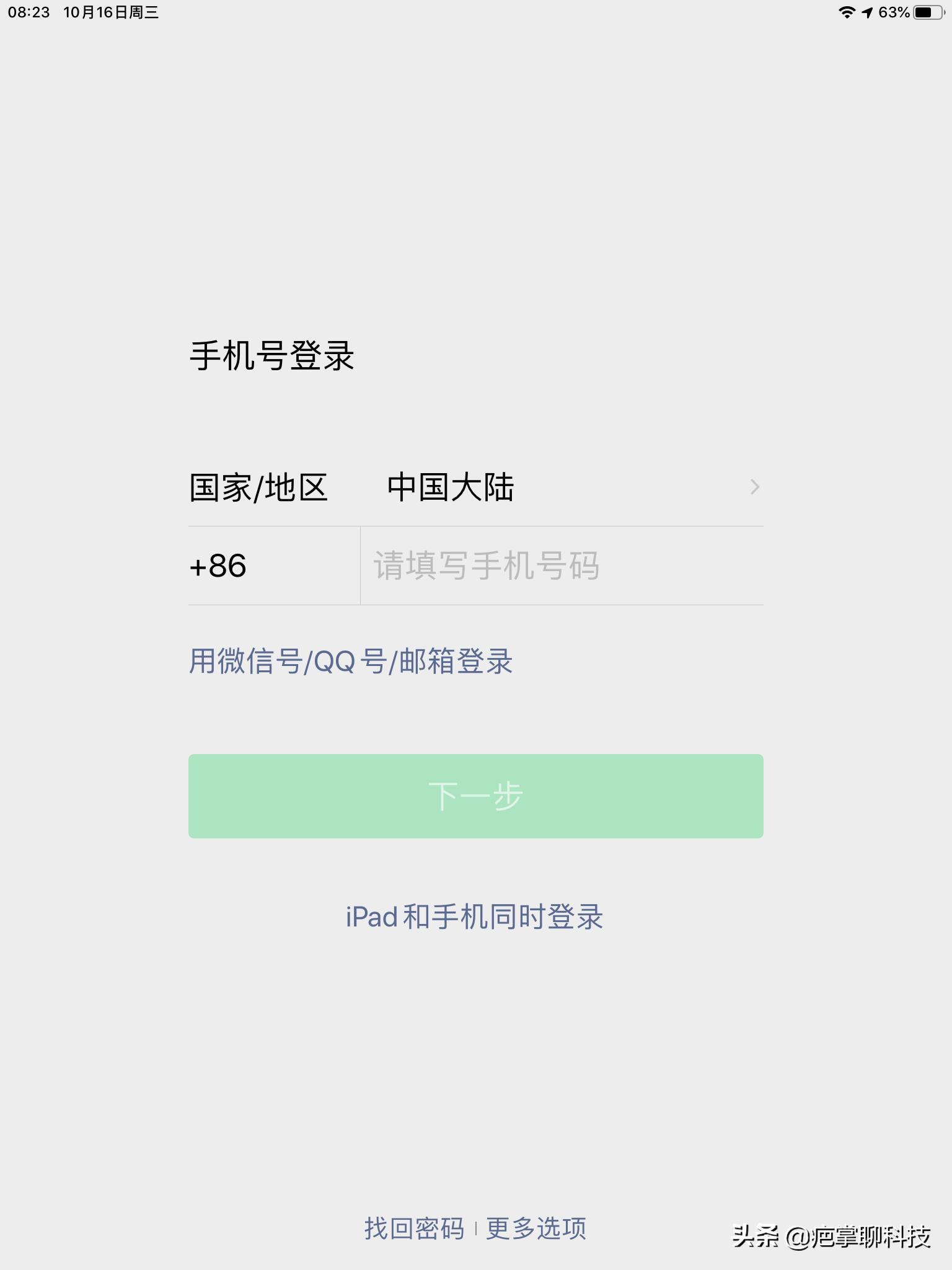Switch to 用微信号/QQ号/邮箱登录
This screenshot has height=1270, width=952.
click(x=351, y=661)
